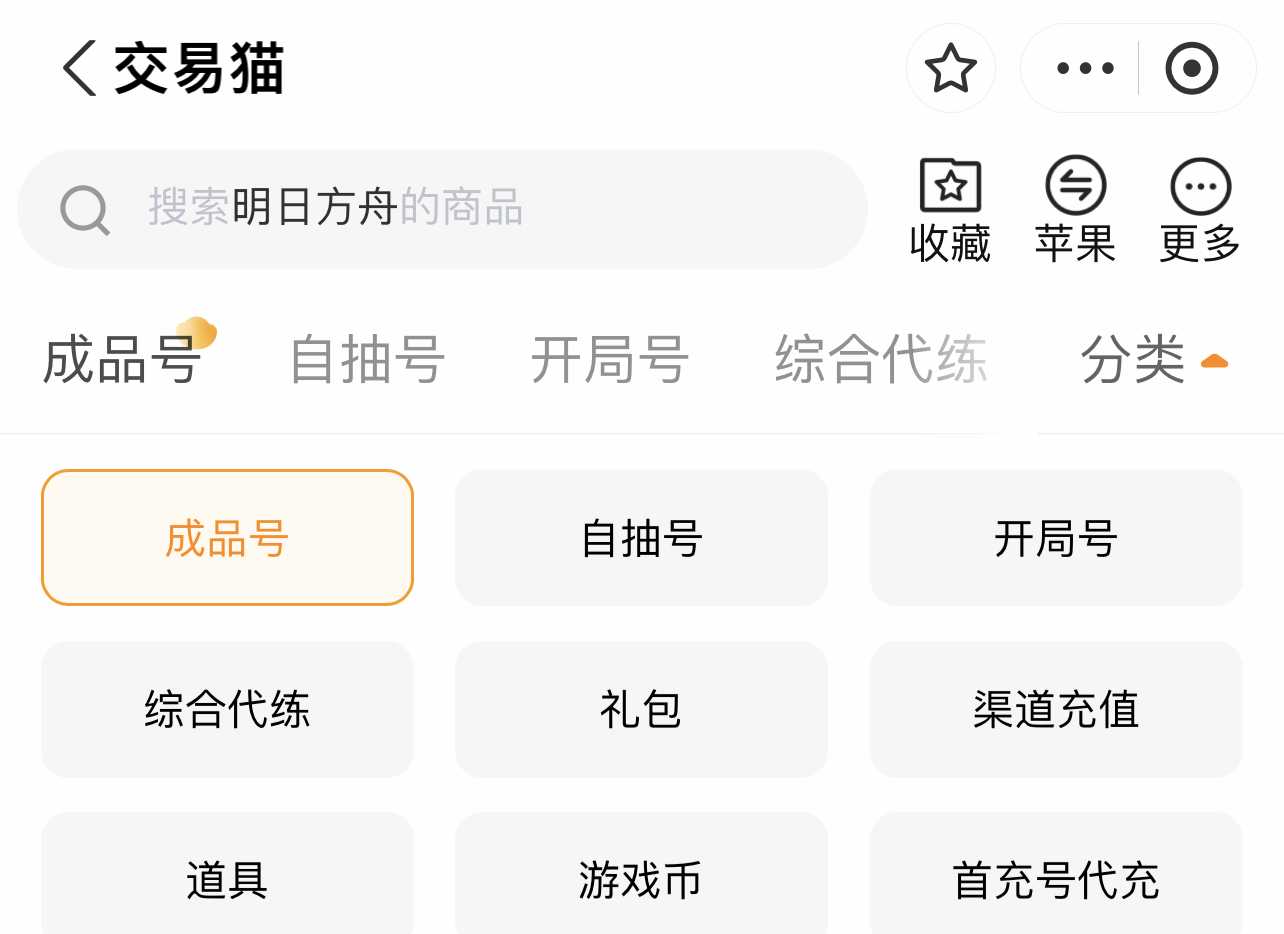Tap the 搜索明日方舟的商品 search box
This screenshot has height=934, width=1284.
coord(442,208)
